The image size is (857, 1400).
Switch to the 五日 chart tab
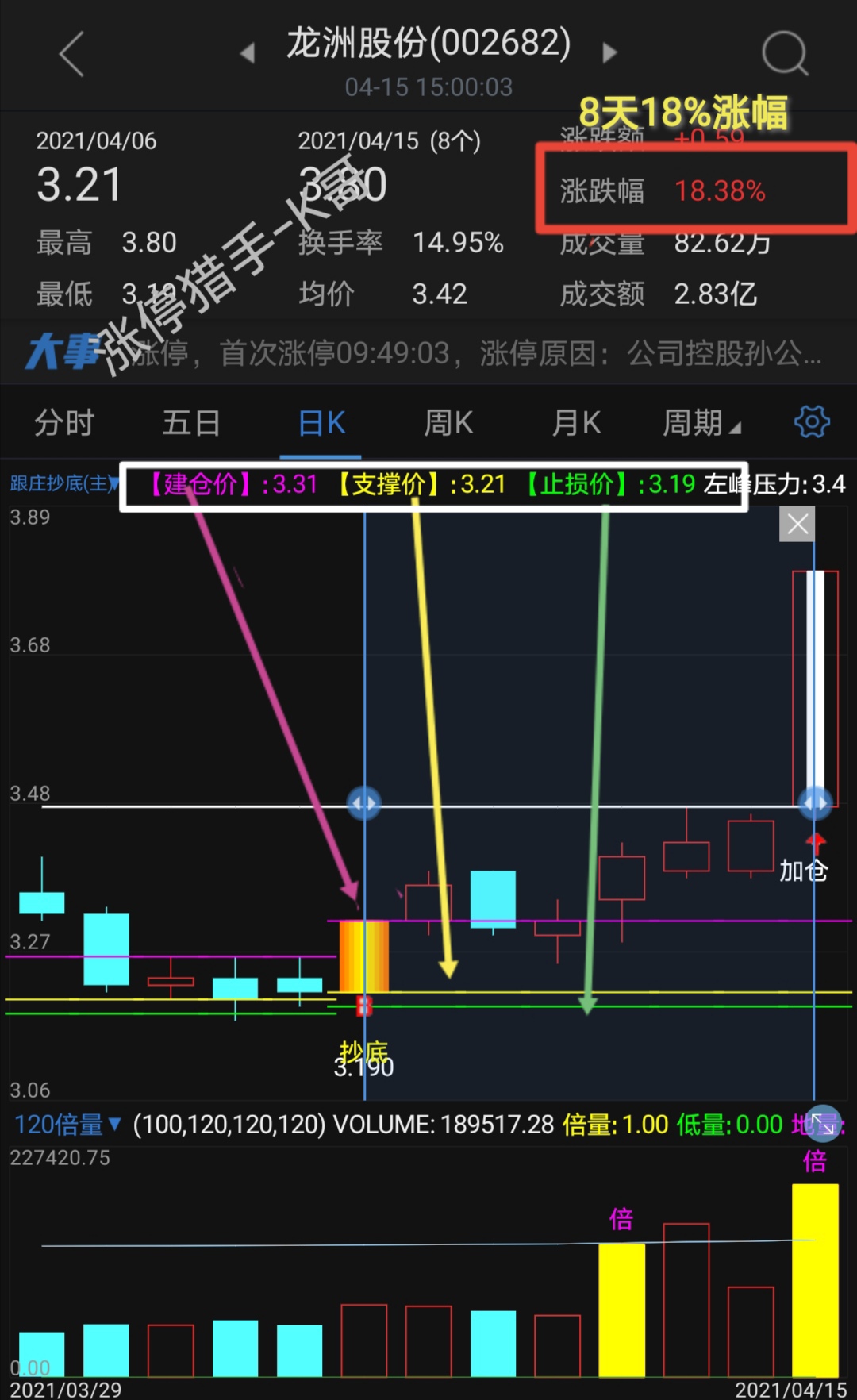[190, 423]
